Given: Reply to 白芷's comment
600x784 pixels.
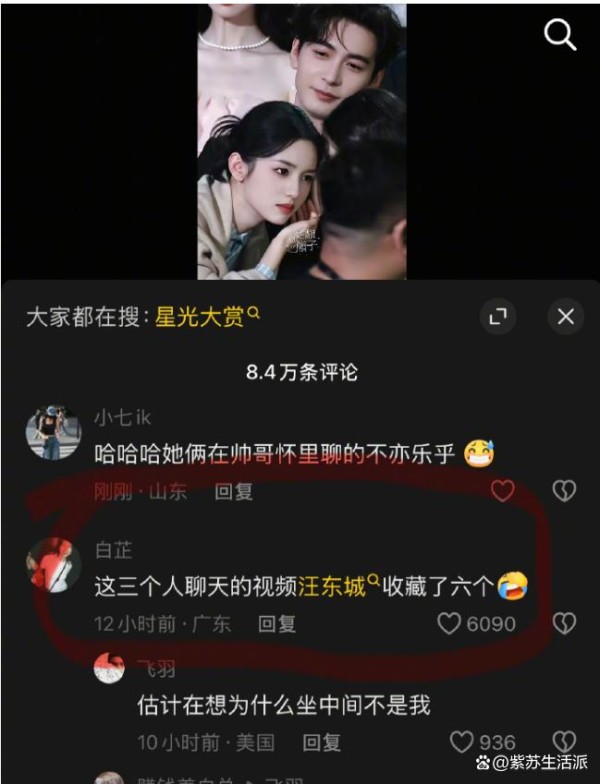Looking at the screenshot, I should pos(277,624).
